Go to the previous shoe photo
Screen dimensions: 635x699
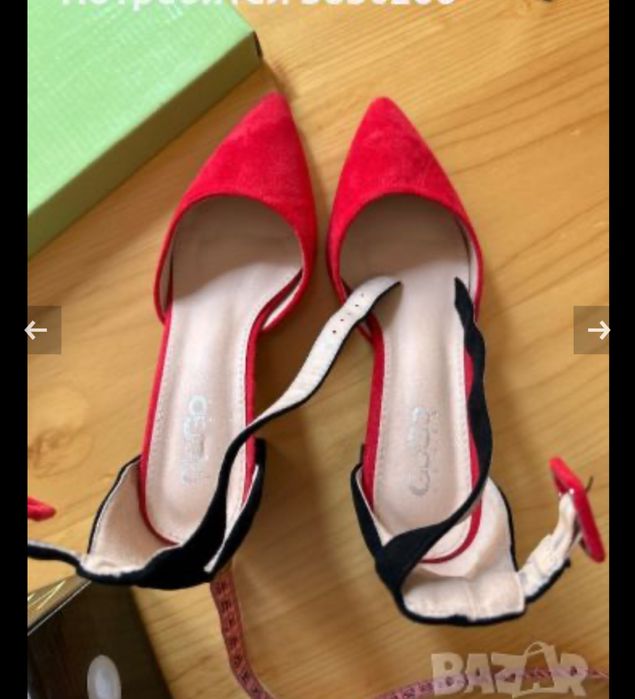click(39, 330)
